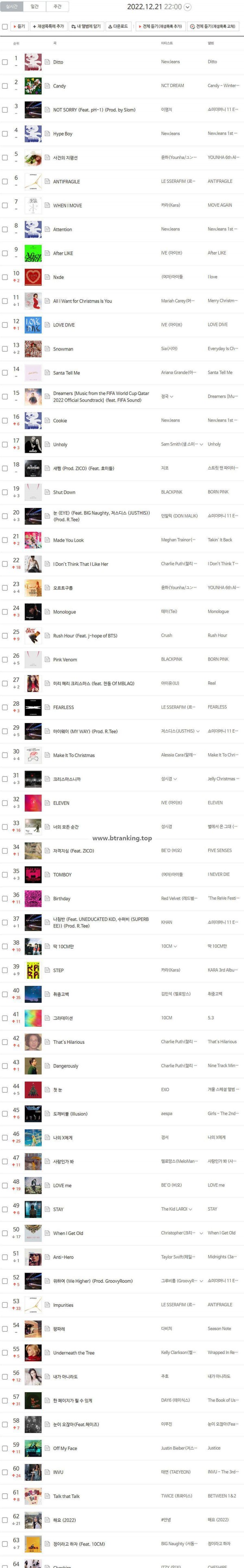Toggle the select-all checkbox in the toolbar
244x1568 pixels.
pyautogui.click(x=5, y=27)
